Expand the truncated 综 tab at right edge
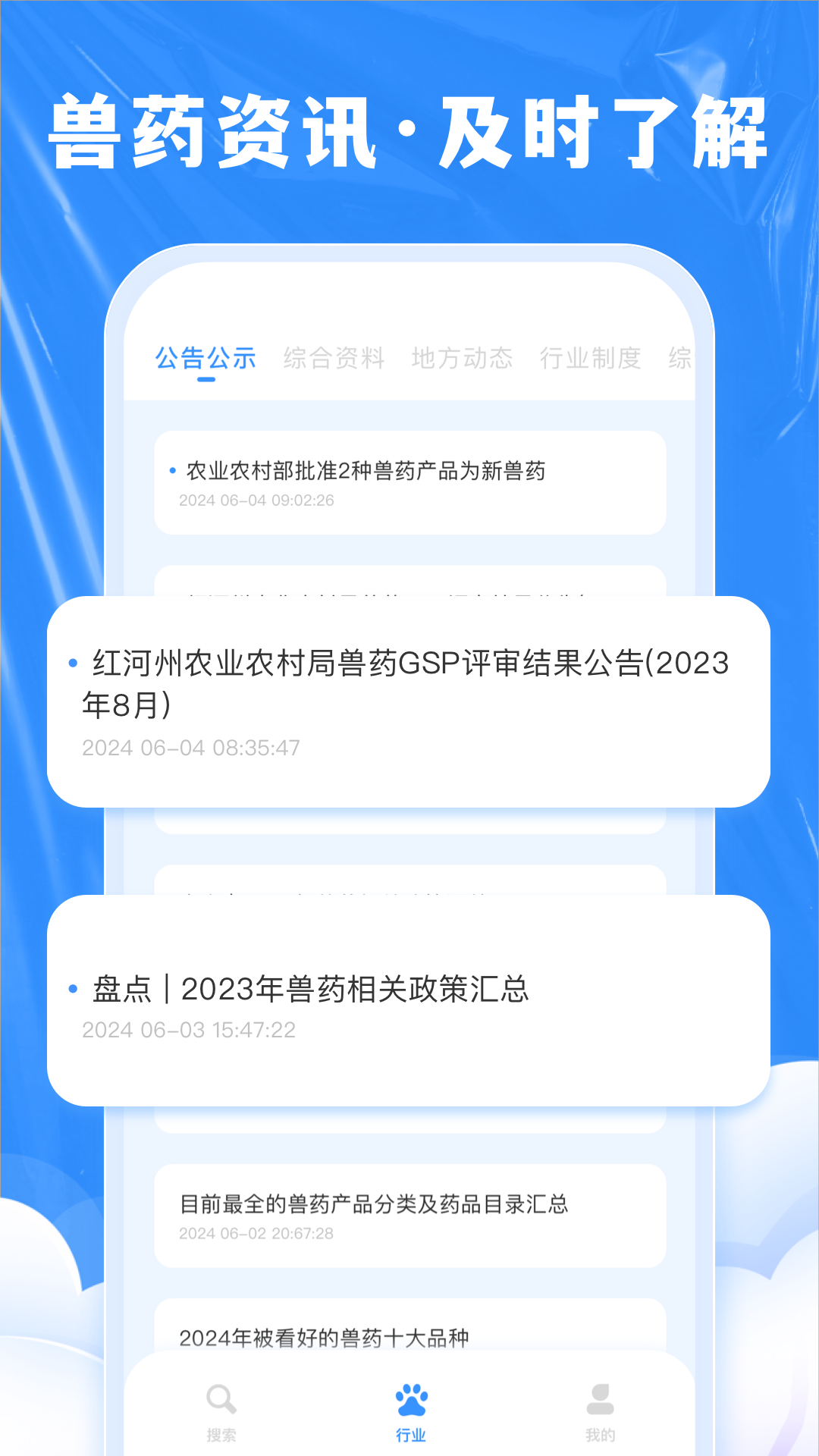This screenshot has width=819, height=1456. pos(679,359)
